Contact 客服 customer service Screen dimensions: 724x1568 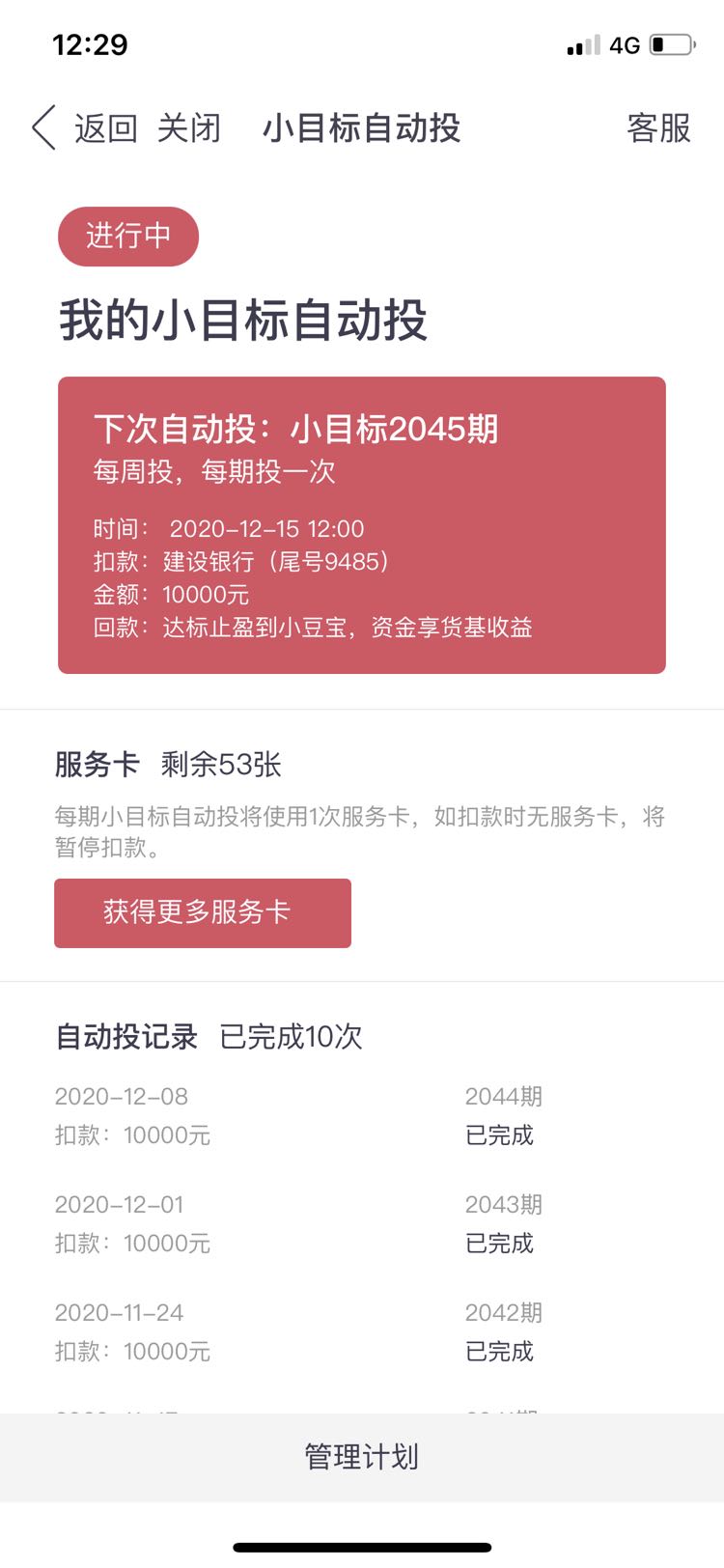point(658,128)
